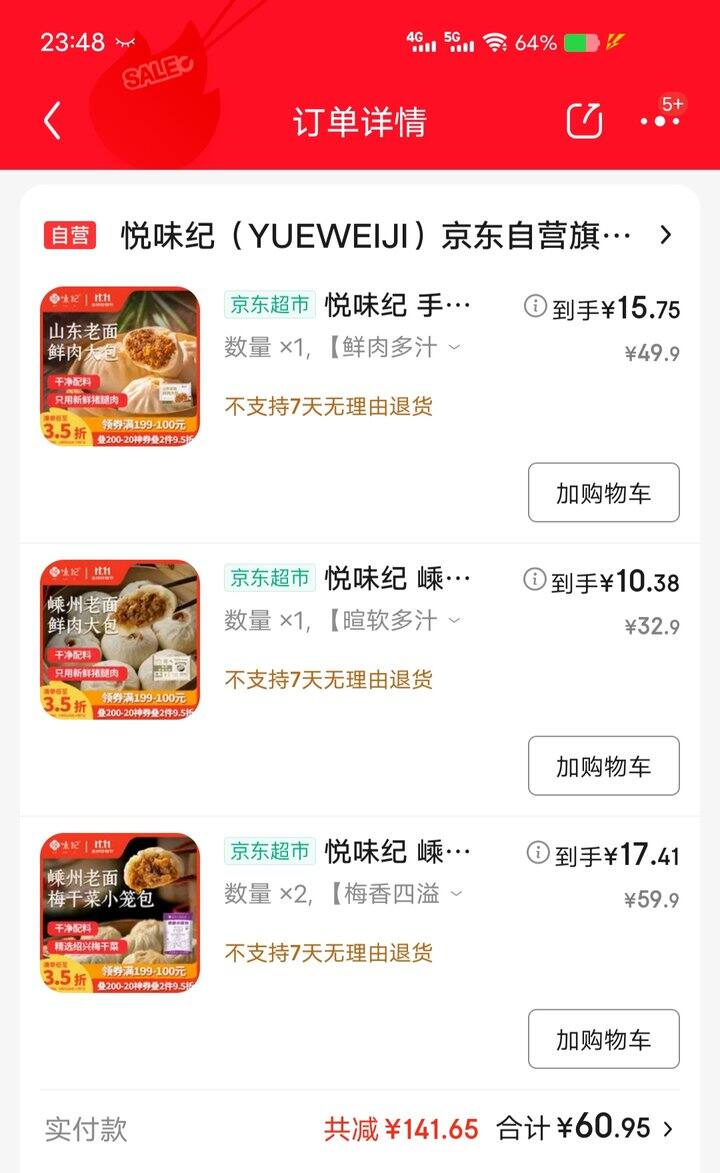This screenshot has height=1173, width=720.
Task: Tap 加购物车 for 嵊州老面鲜肉大包
Action: [x=603, y=765]
